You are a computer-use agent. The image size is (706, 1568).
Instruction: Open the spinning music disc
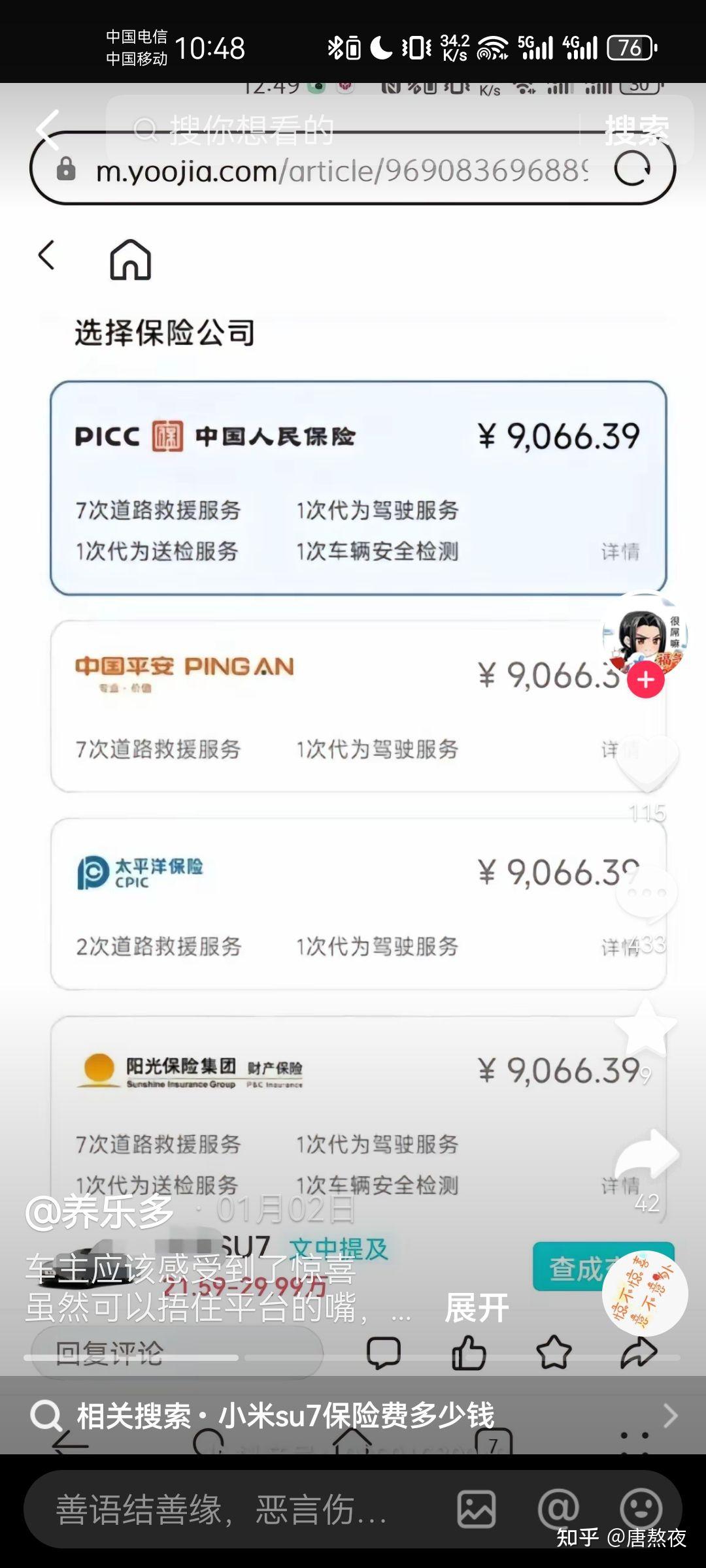pos(645,1294)
